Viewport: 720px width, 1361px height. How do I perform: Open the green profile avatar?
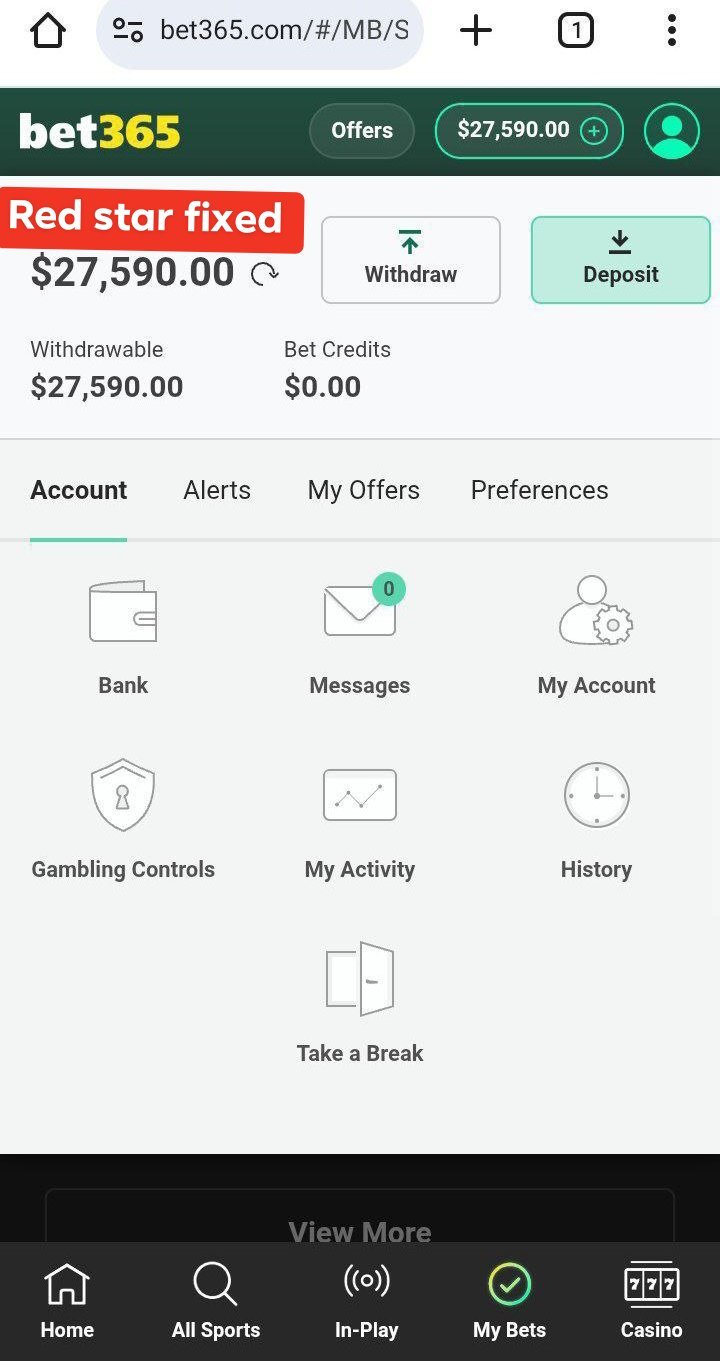click(x=672, y=131)
